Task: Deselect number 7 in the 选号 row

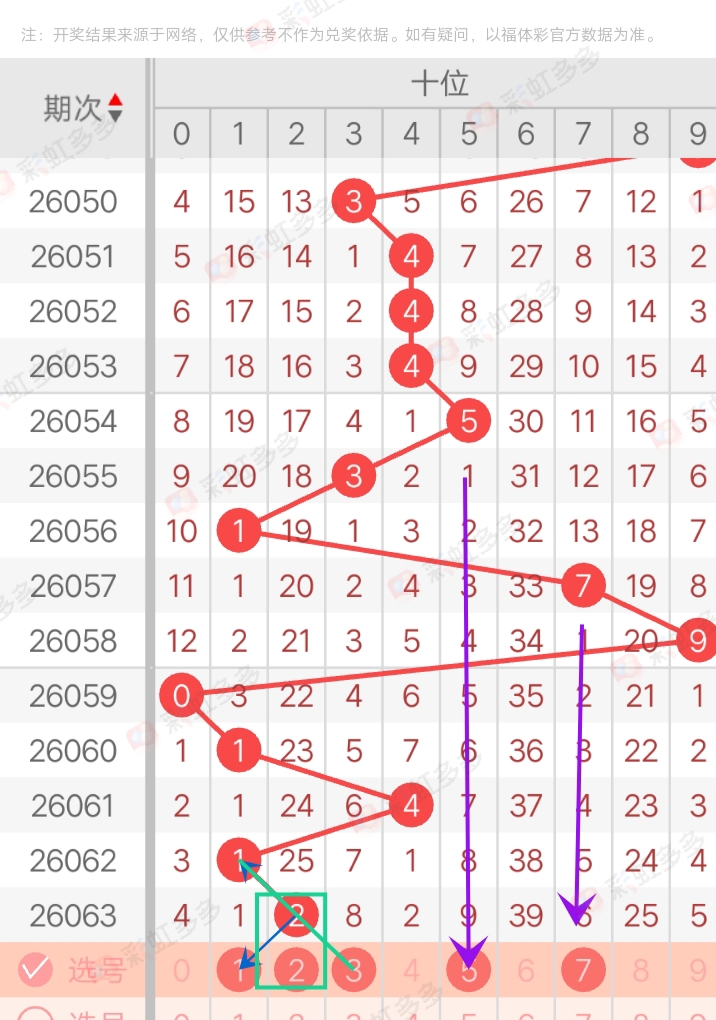Action: pos(584,969)
